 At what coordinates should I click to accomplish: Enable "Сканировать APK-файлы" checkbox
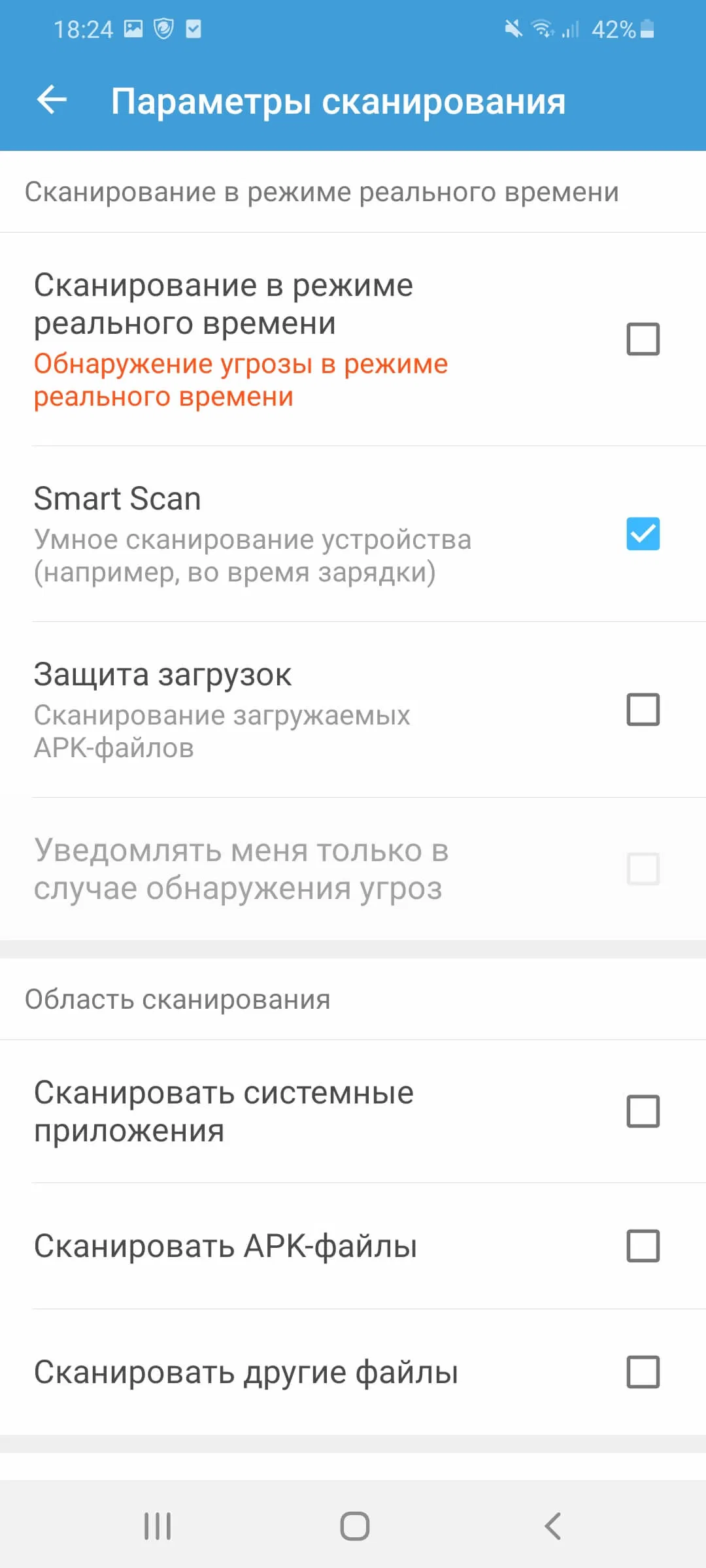pyautogui.click(x=643, y=1246)
